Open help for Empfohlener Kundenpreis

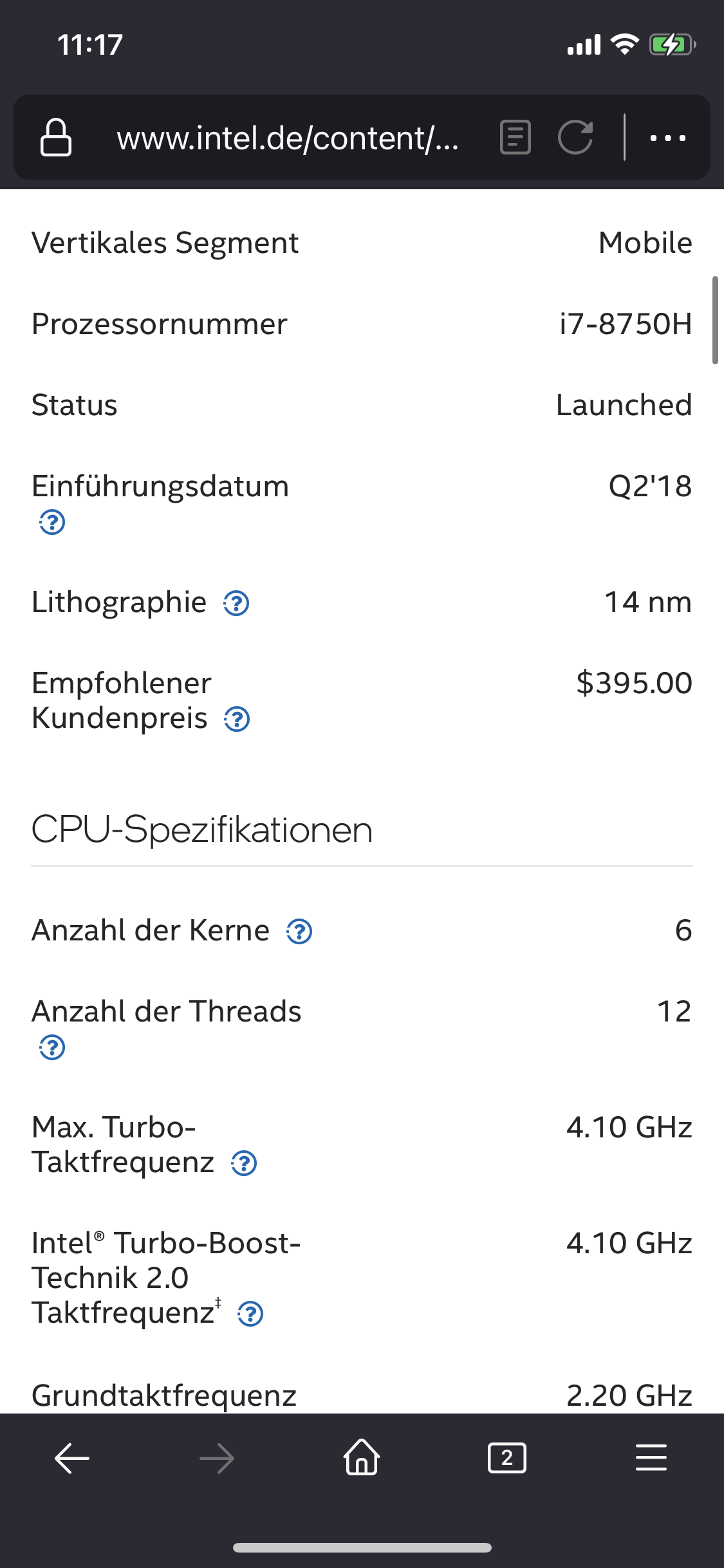click(x=237, y=719)
